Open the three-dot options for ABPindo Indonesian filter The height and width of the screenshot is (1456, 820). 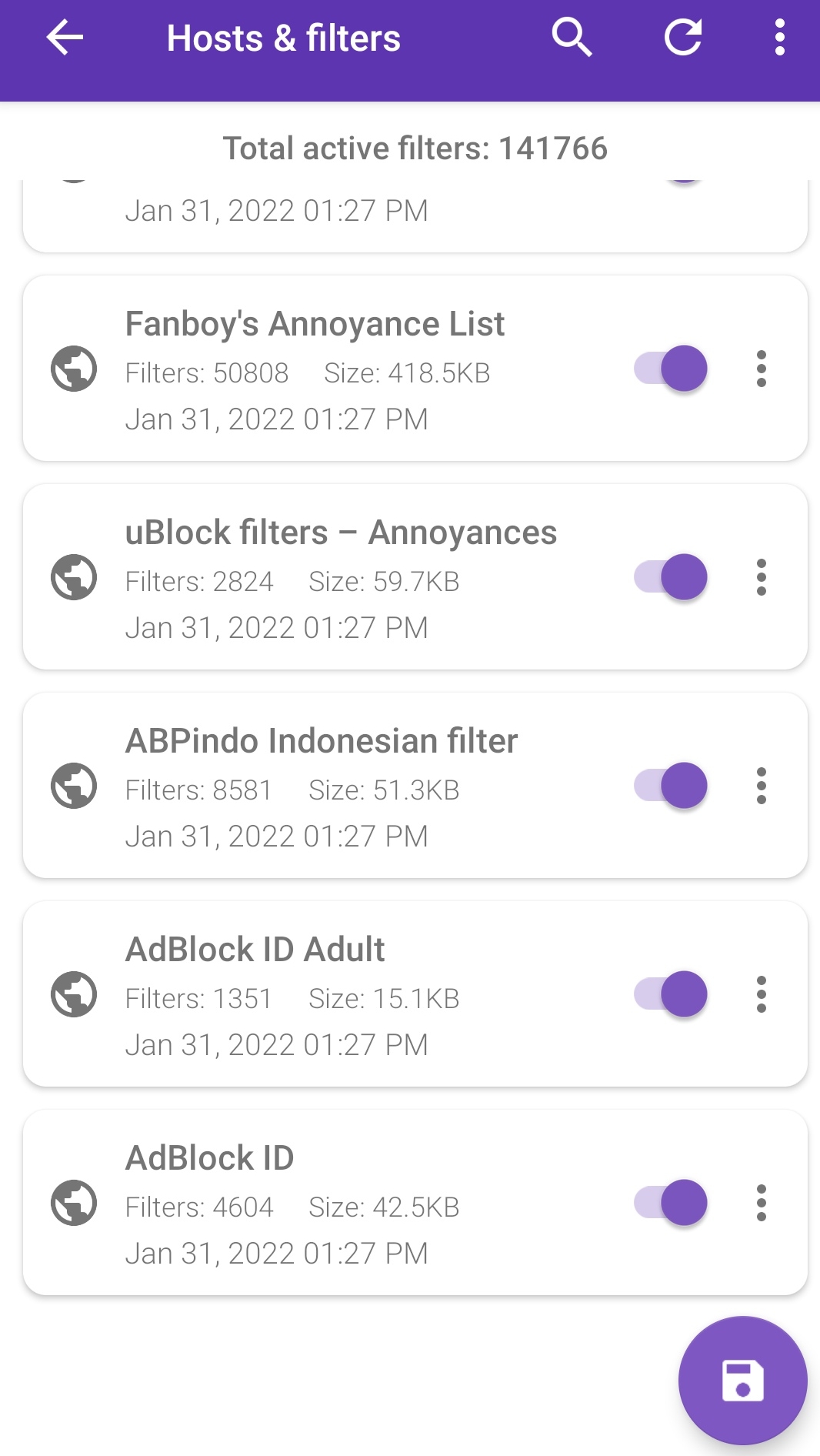pos(762,786)
